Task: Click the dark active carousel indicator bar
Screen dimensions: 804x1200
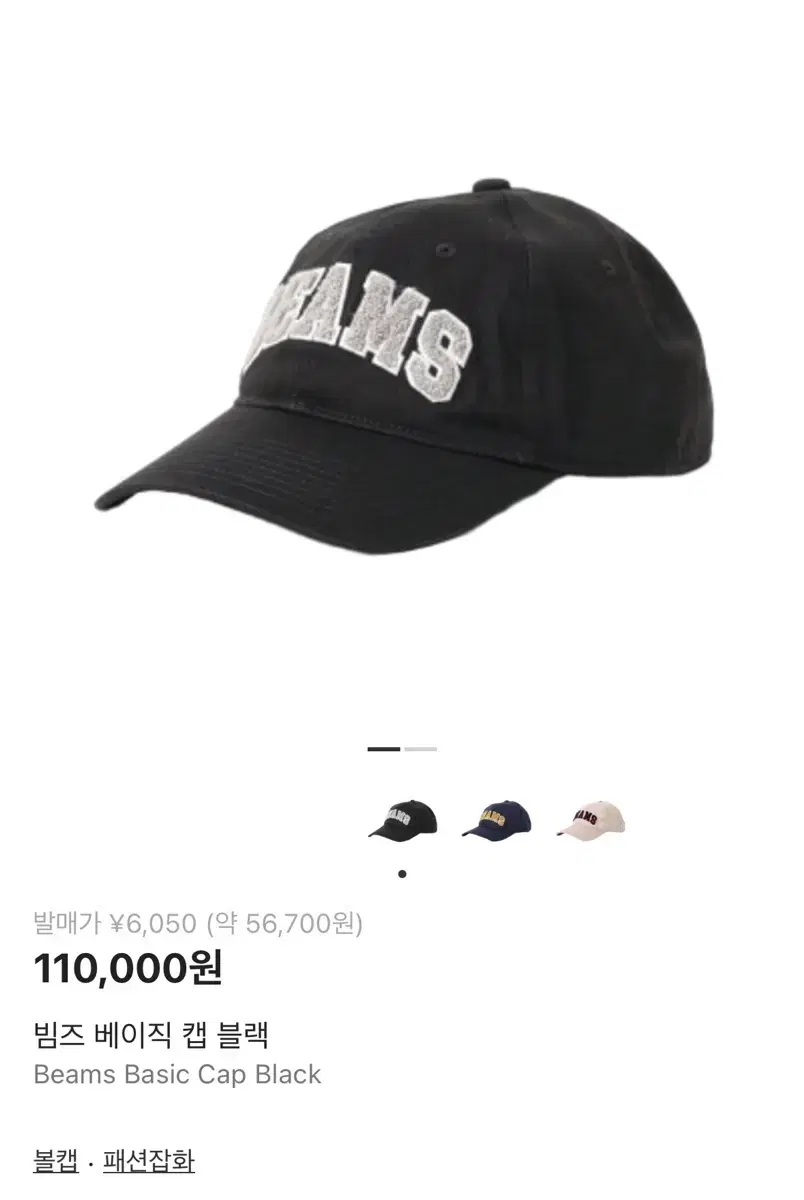Action: [385, 748]
